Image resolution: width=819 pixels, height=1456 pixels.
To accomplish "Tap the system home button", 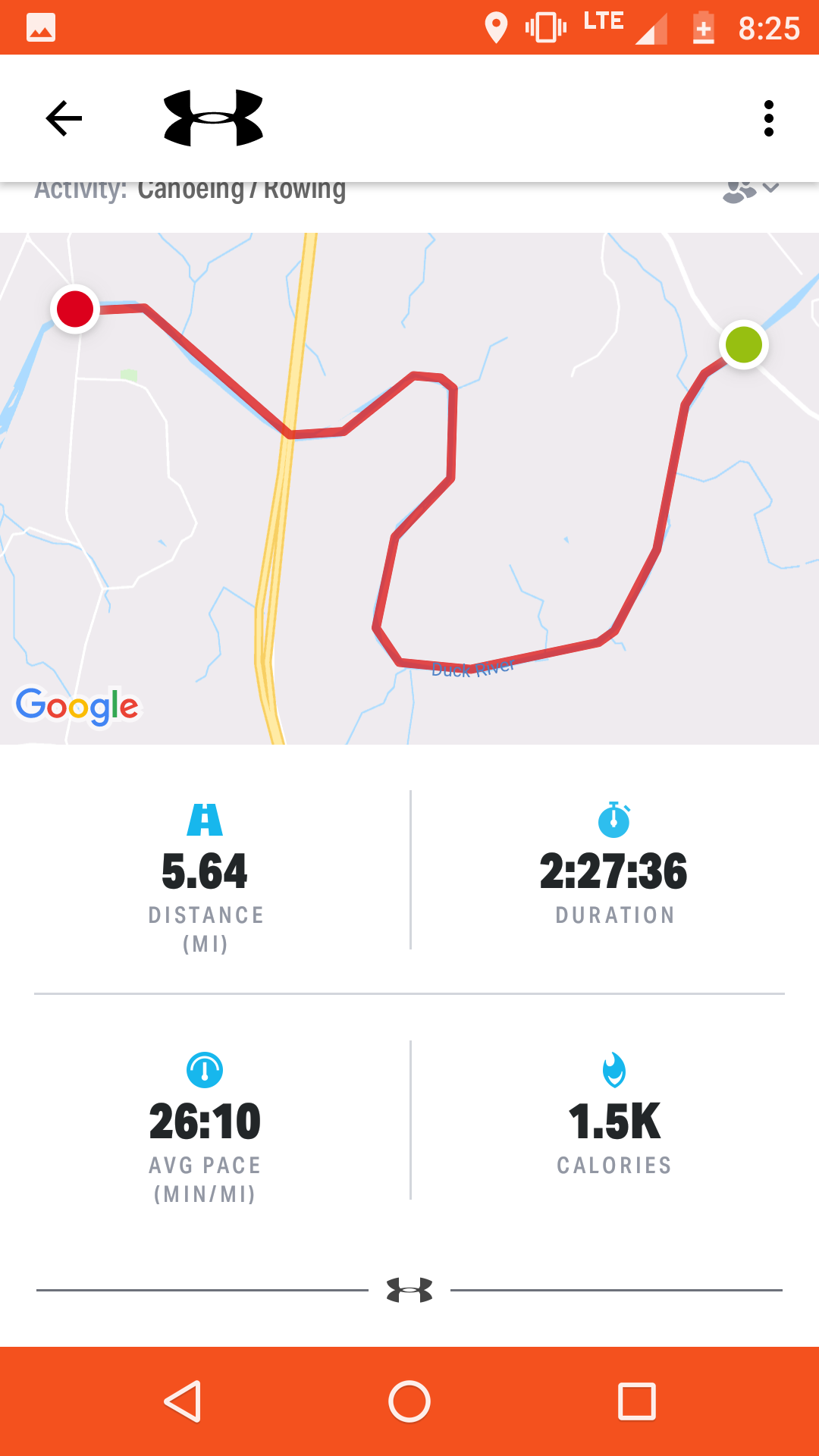I will [409, 1401].
